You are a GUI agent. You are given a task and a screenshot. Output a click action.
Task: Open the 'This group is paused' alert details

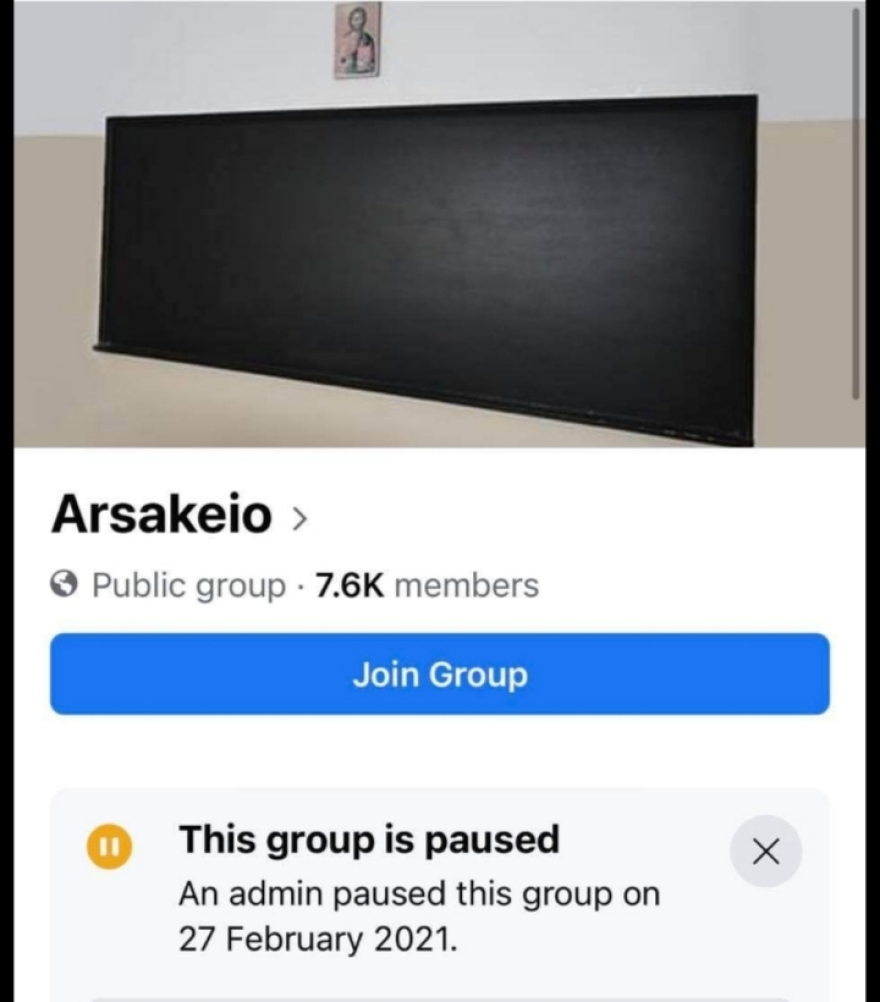click(x=370, y=839)
